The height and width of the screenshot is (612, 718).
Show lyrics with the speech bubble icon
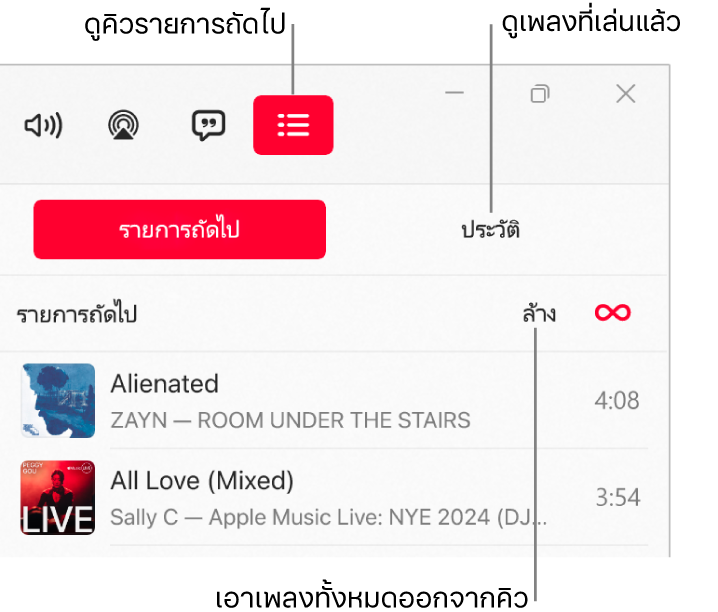point(208,125)
